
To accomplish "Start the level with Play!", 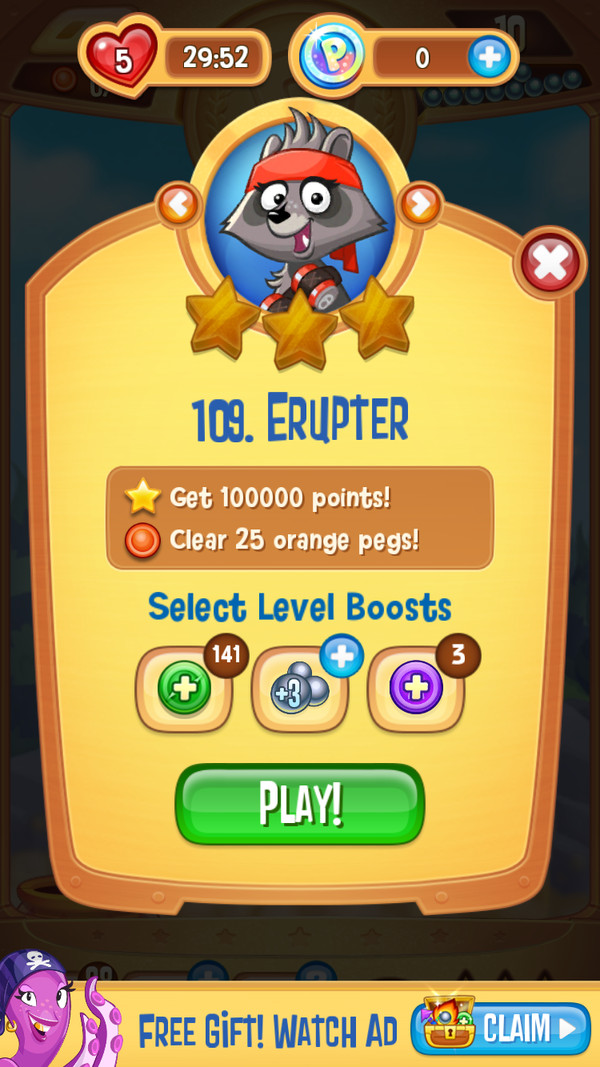I will click(x=300, y=803).
